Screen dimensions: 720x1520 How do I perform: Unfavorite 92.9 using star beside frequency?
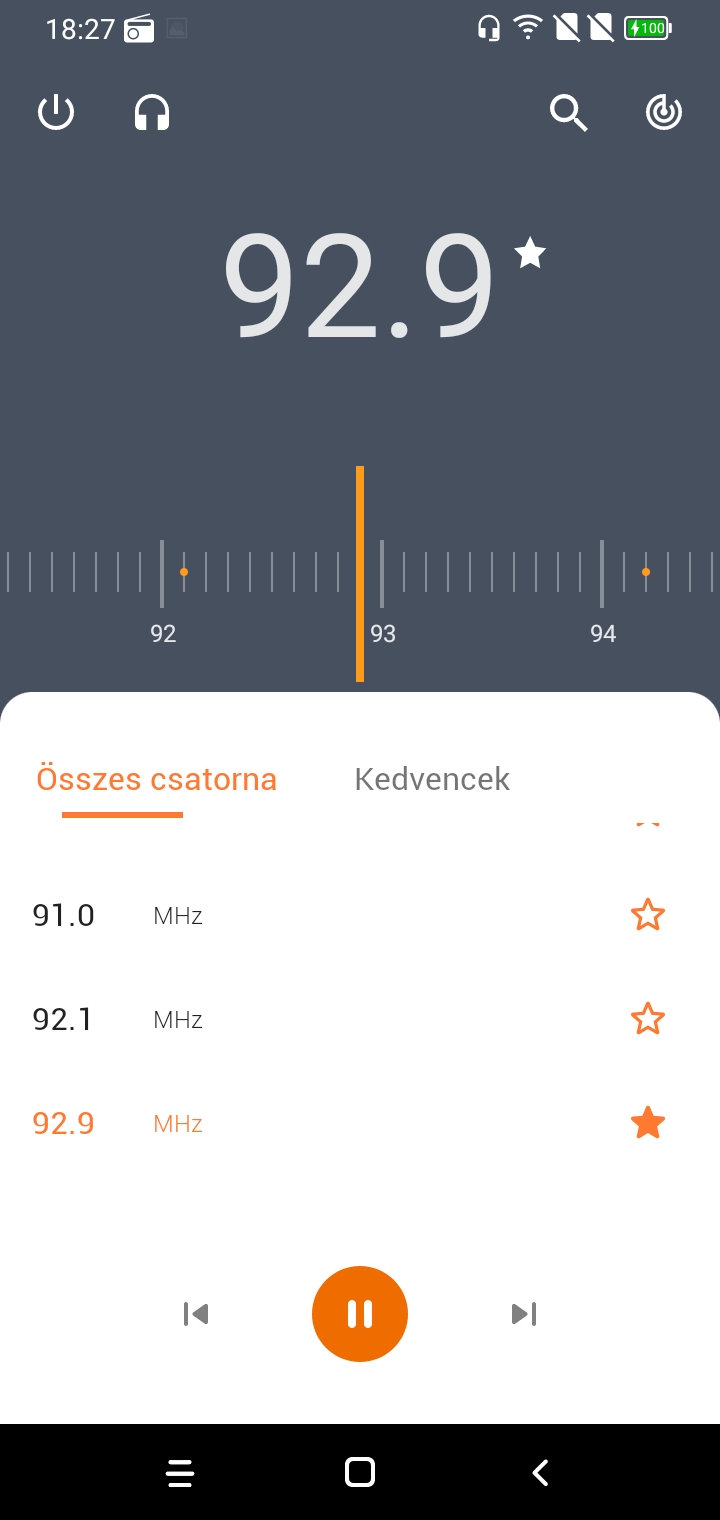[530, 253]
